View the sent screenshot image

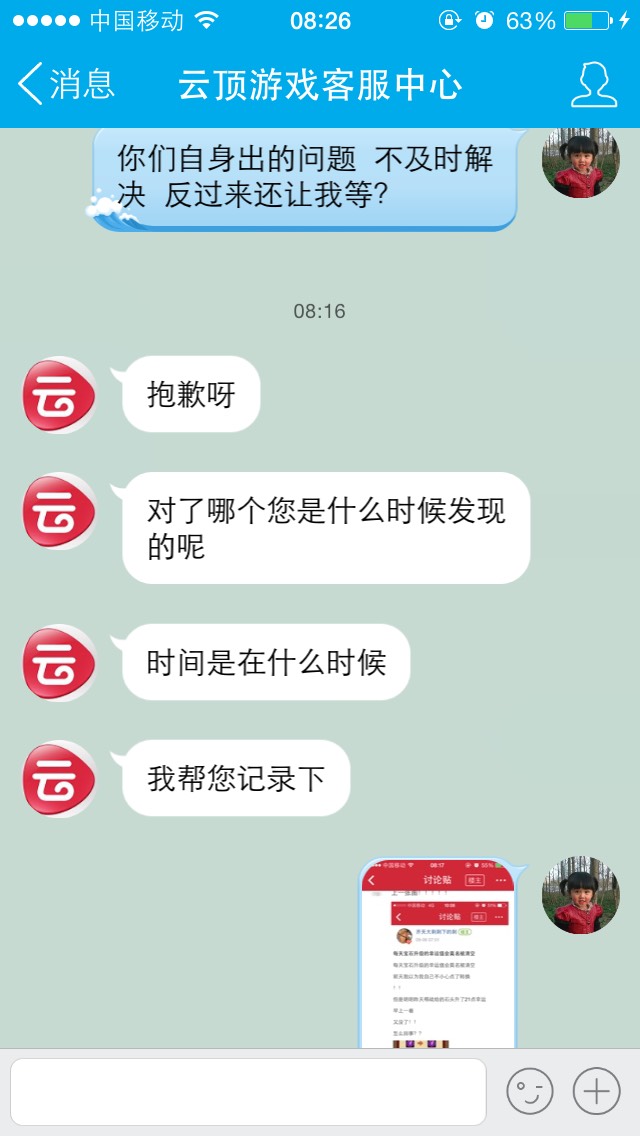coord(439,955)
